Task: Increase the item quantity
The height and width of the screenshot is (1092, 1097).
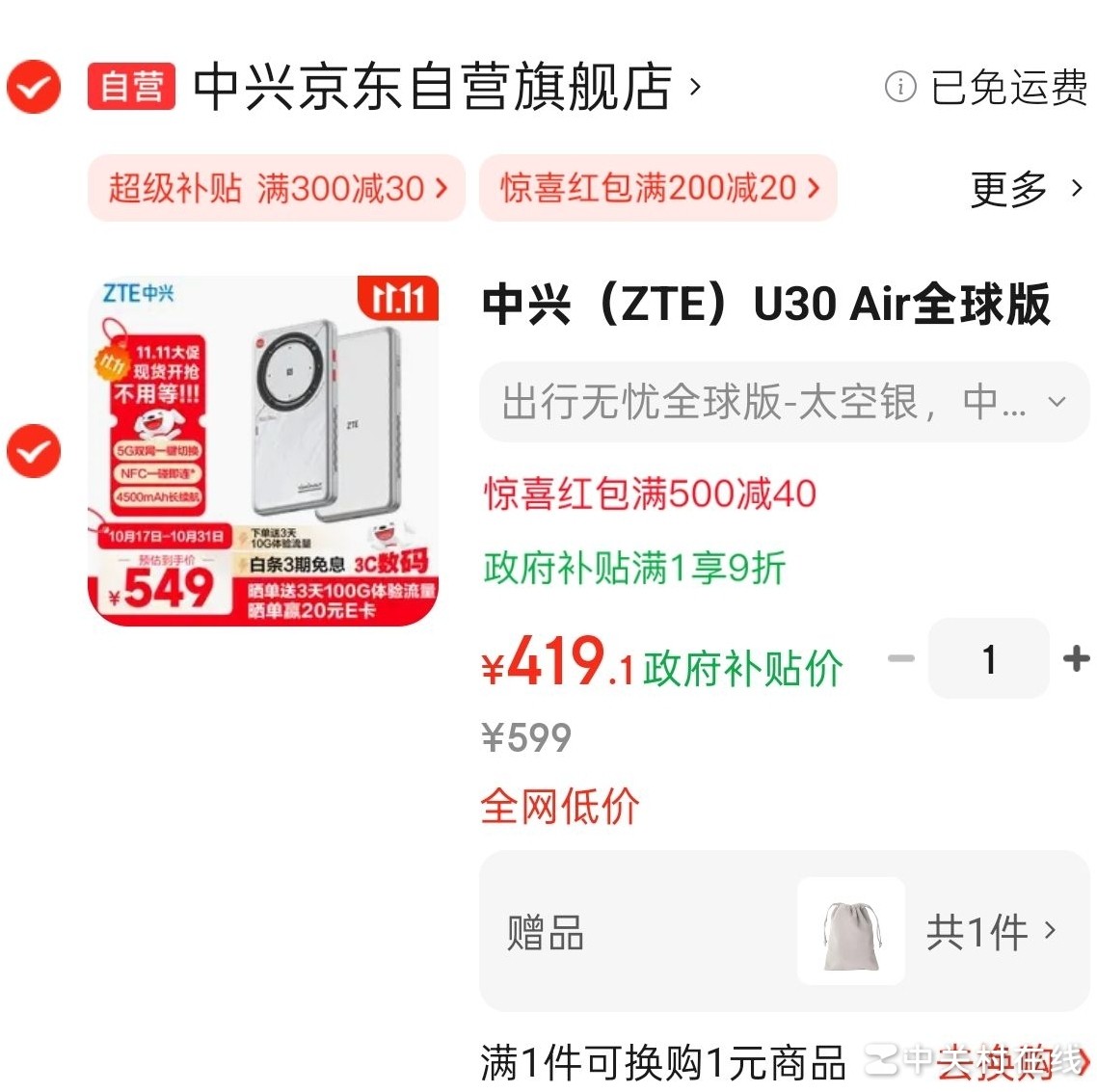Action: (x=1076, y=659)
